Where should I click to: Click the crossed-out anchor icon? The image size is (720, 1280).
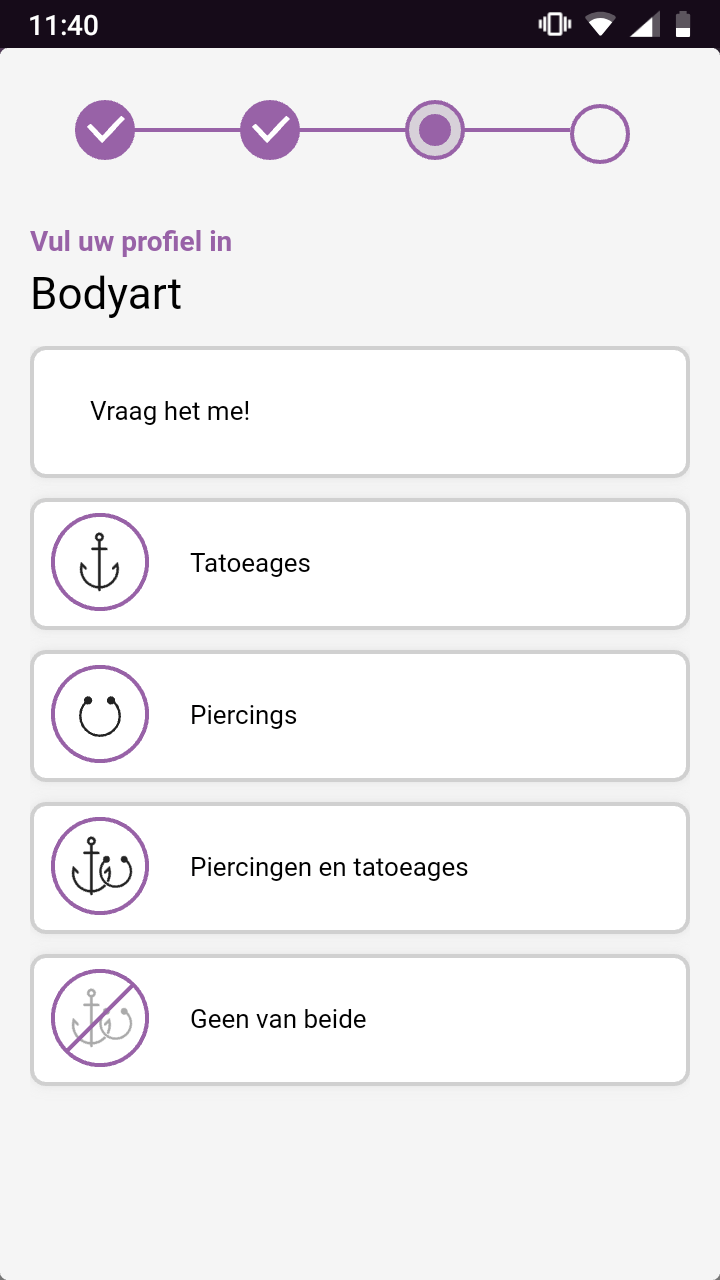coord(99,1018)
